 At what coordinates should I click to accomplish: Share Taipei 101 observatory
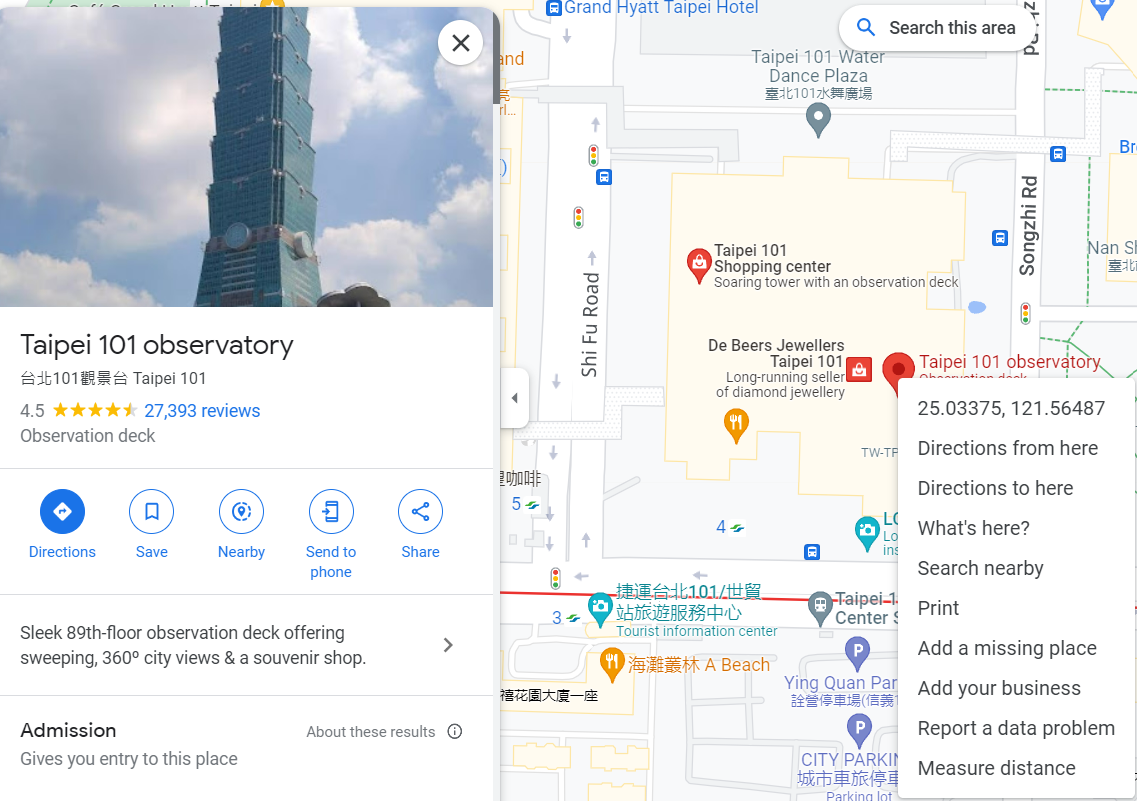[420, 512]
